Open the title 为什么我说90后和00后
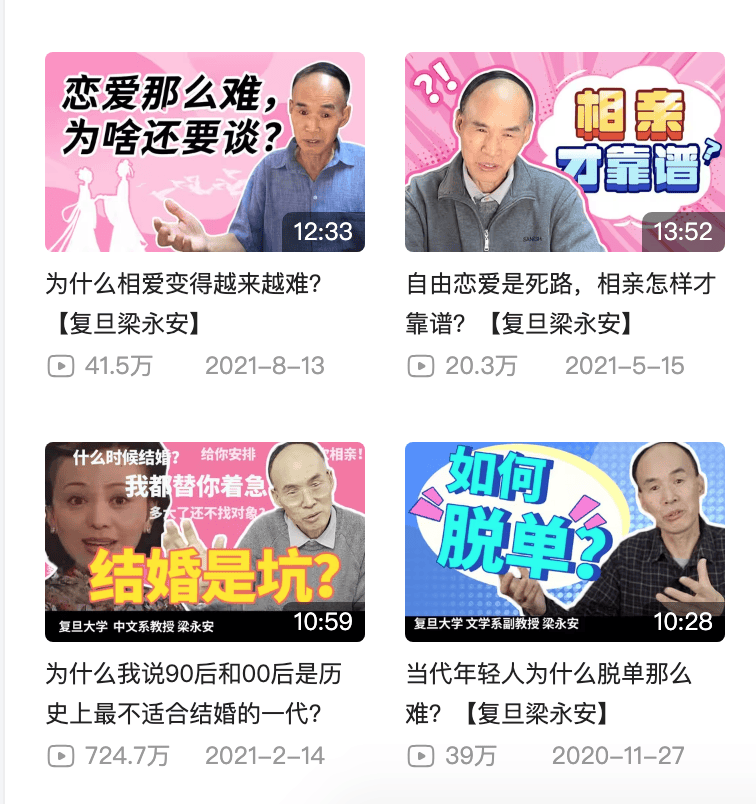Screen dimensions: 756x804 193,674
